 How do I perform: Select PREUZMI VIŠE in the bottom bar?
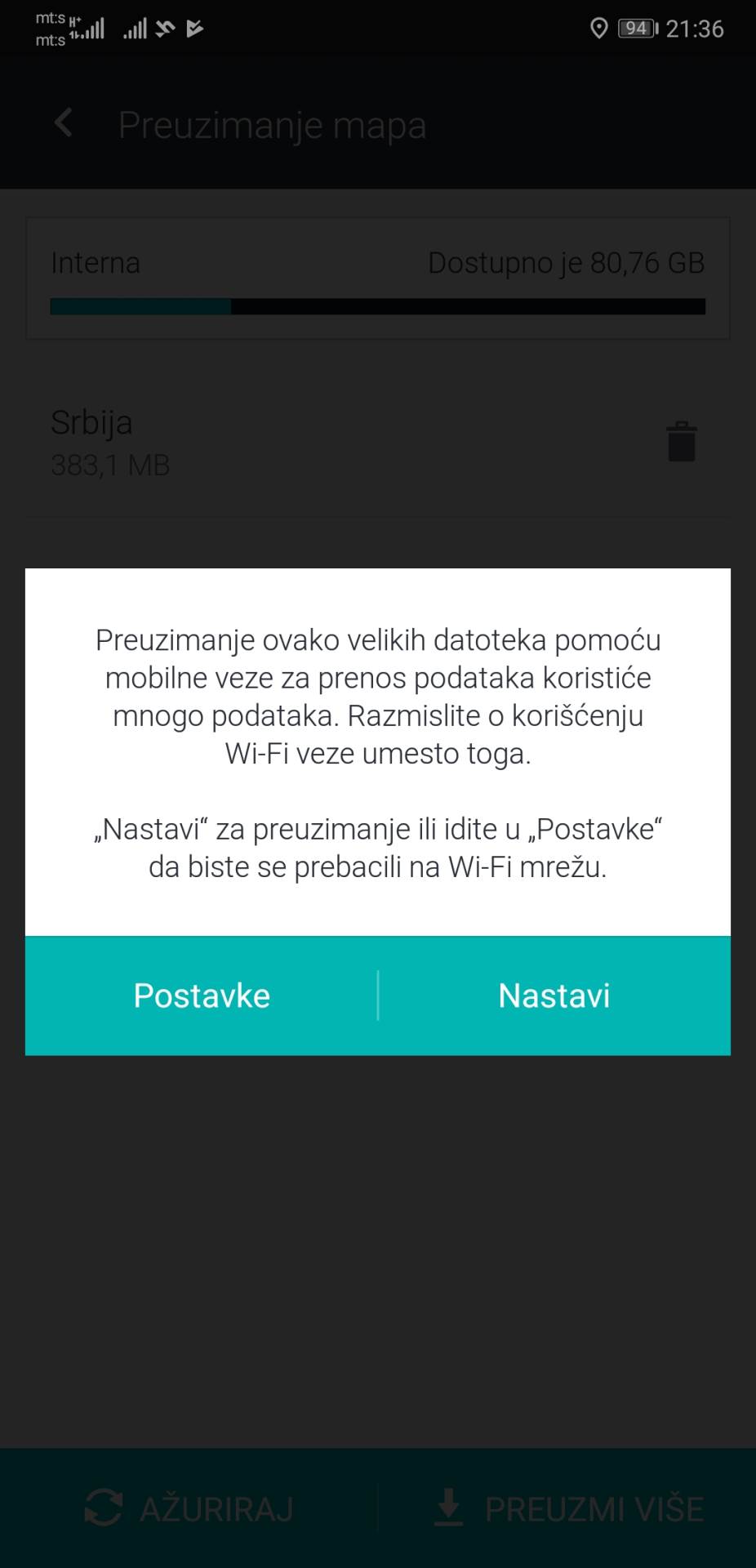click(x=594, y=1508)
